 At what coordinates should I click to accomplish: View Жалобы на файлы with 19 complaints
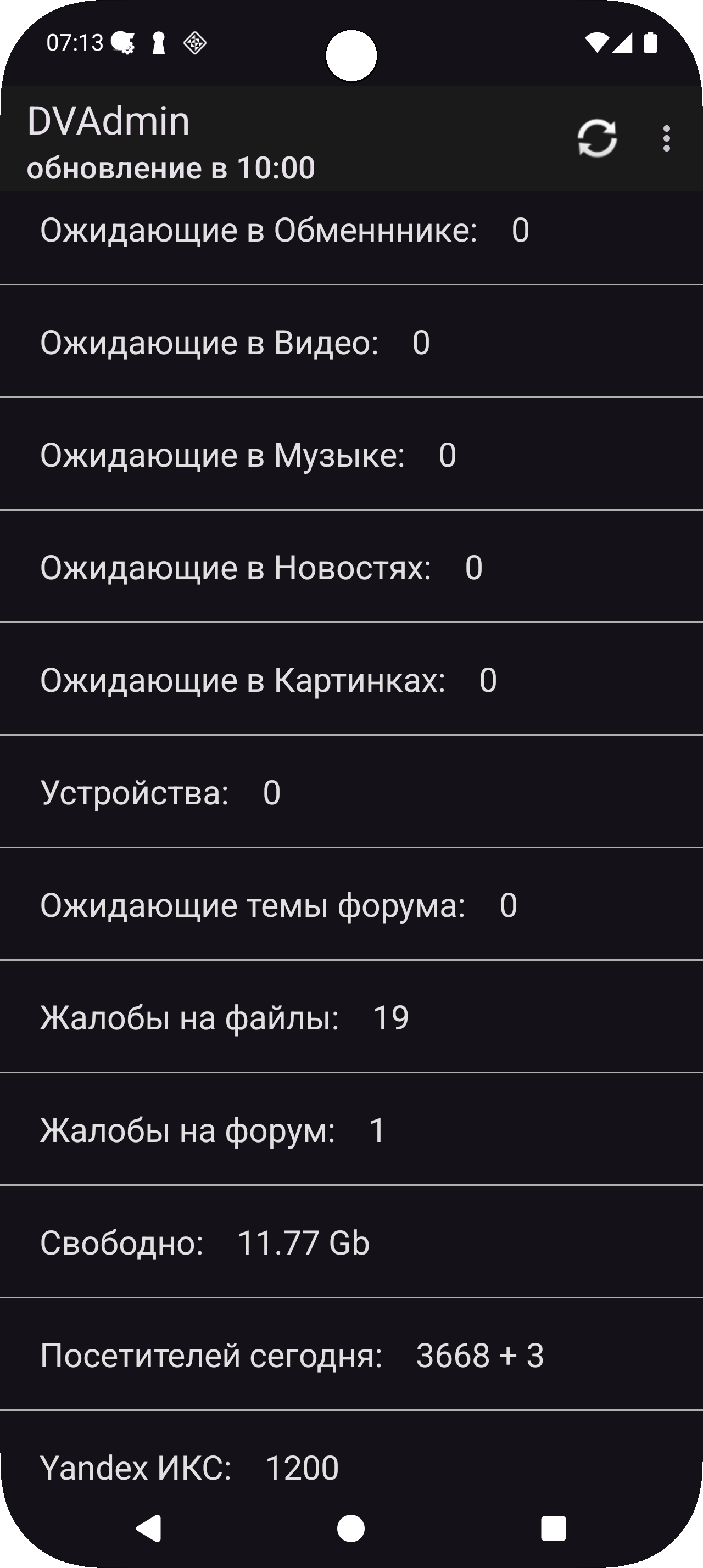pyautogui.click(x=351, y=1017)
